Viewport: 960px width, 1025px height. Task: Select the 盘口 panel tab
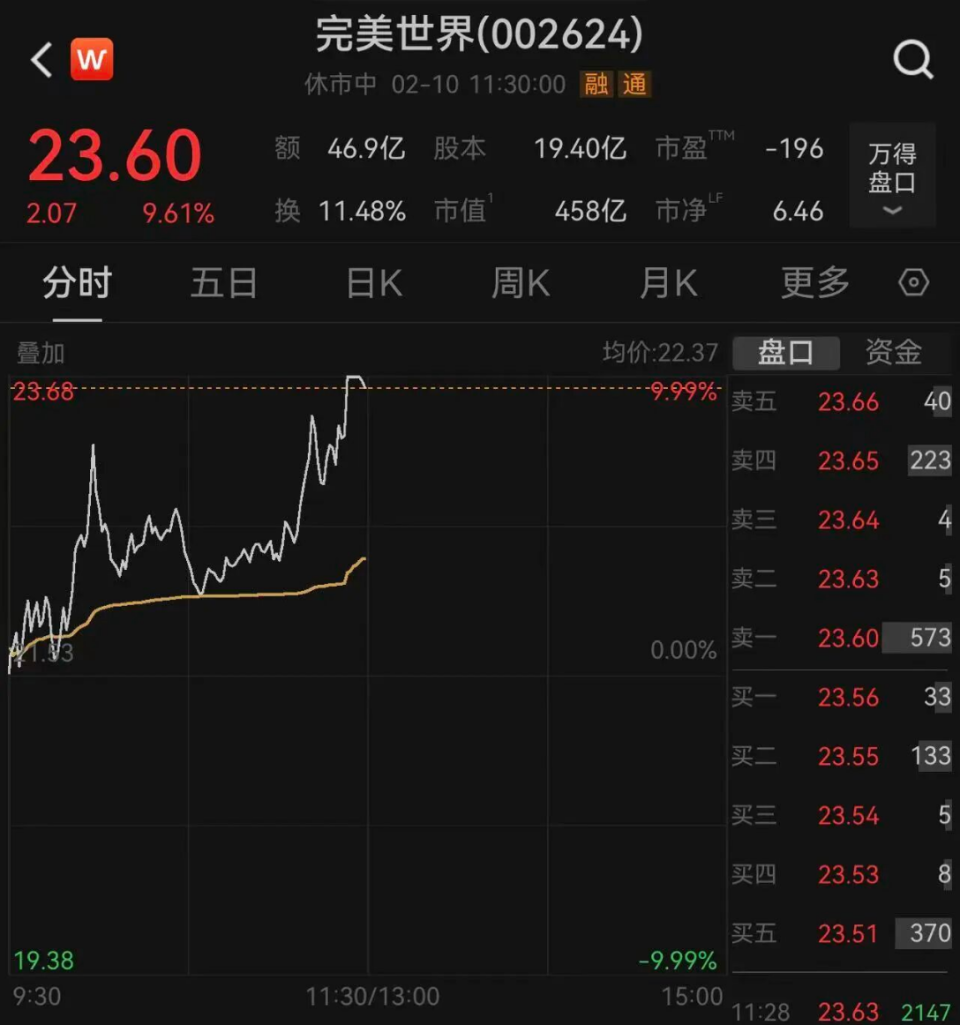click(x=786, y=353)
